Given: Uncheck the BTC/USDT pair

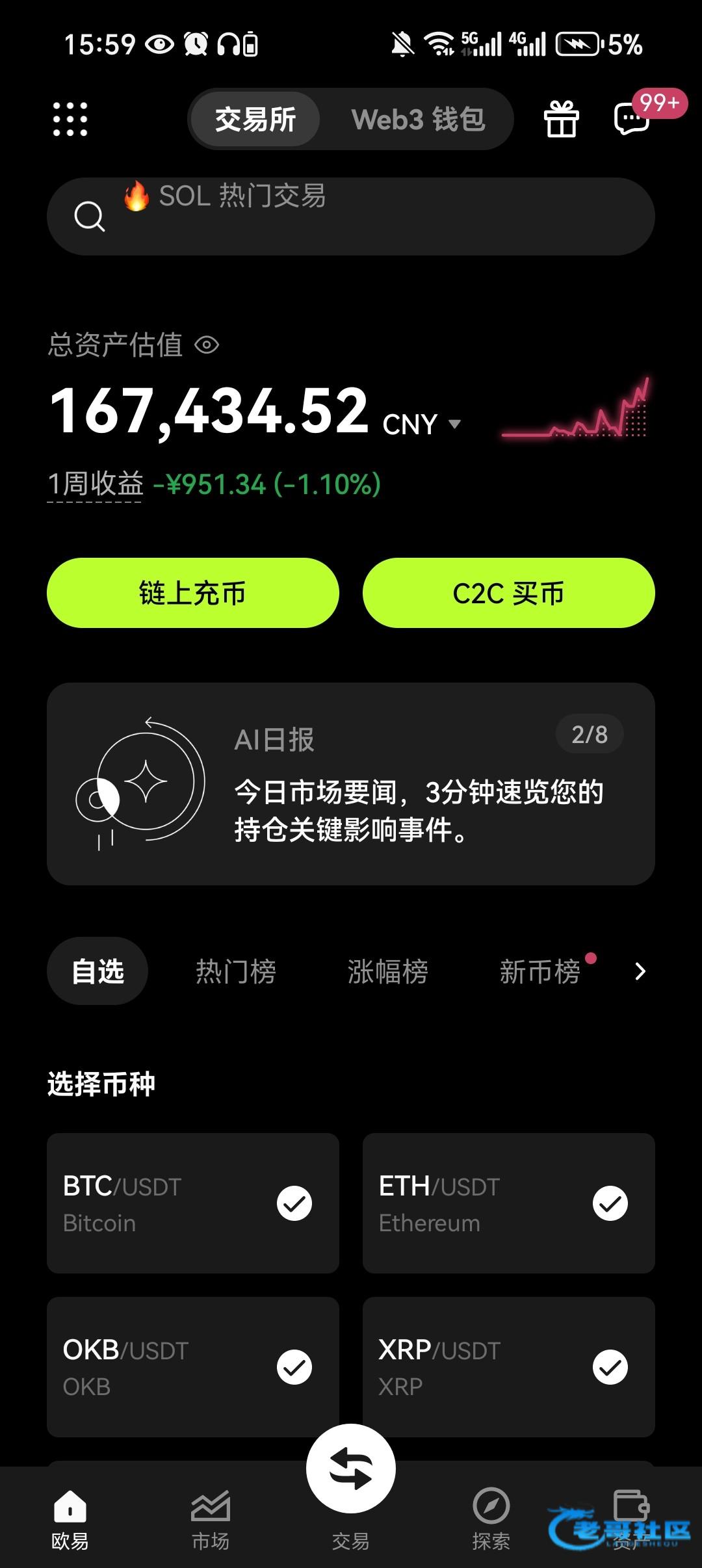Looking at the screenshot, I should coord(294,1203).
